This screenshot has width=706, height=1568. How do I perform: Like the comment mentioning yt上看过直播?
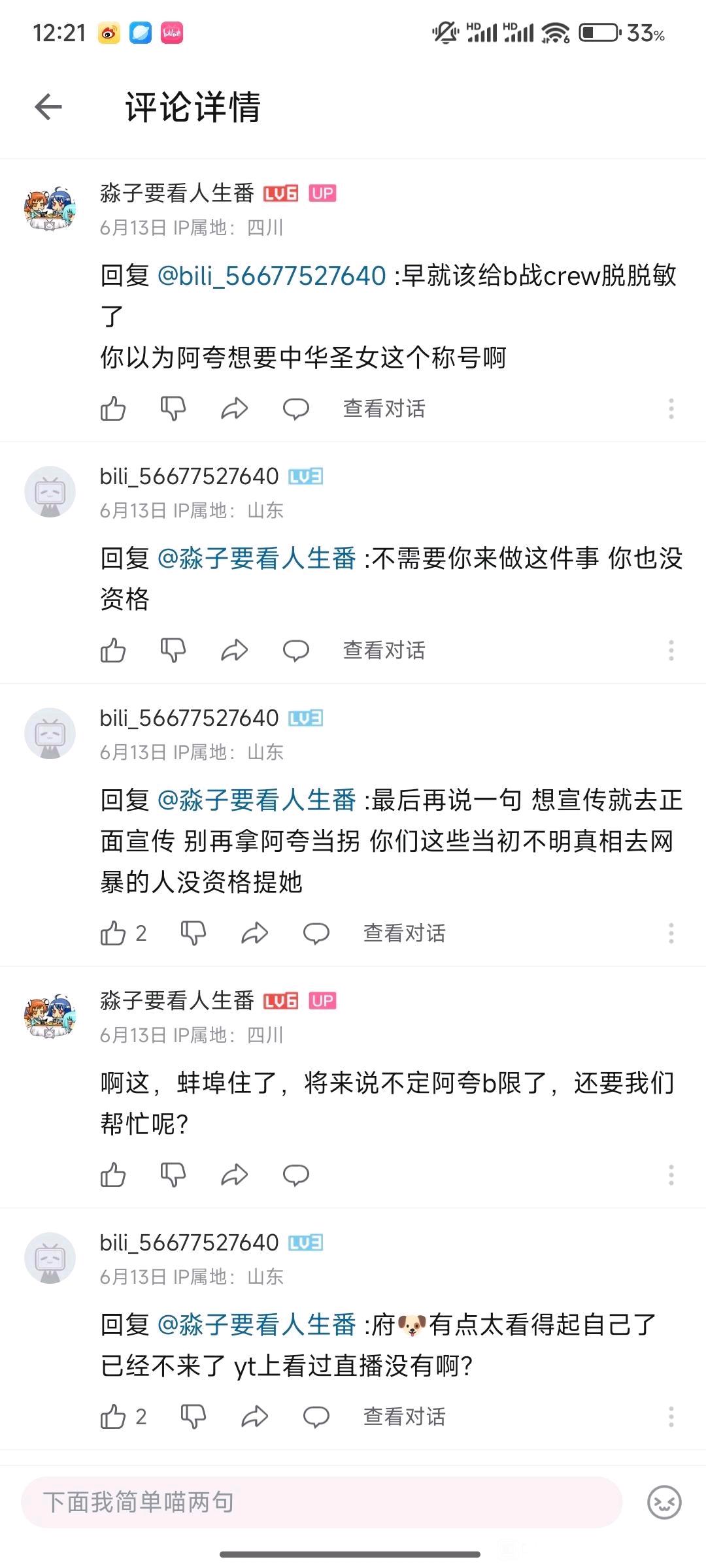tap(113, 1417)
